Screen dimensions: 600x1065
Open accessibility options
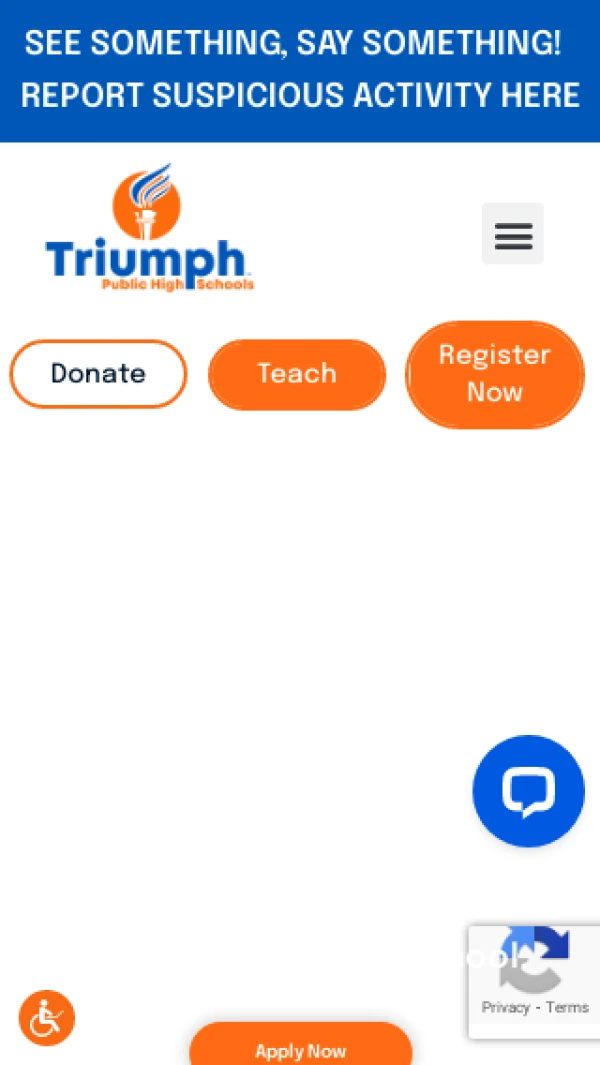pyautogui.click(x=47, y=1018)
